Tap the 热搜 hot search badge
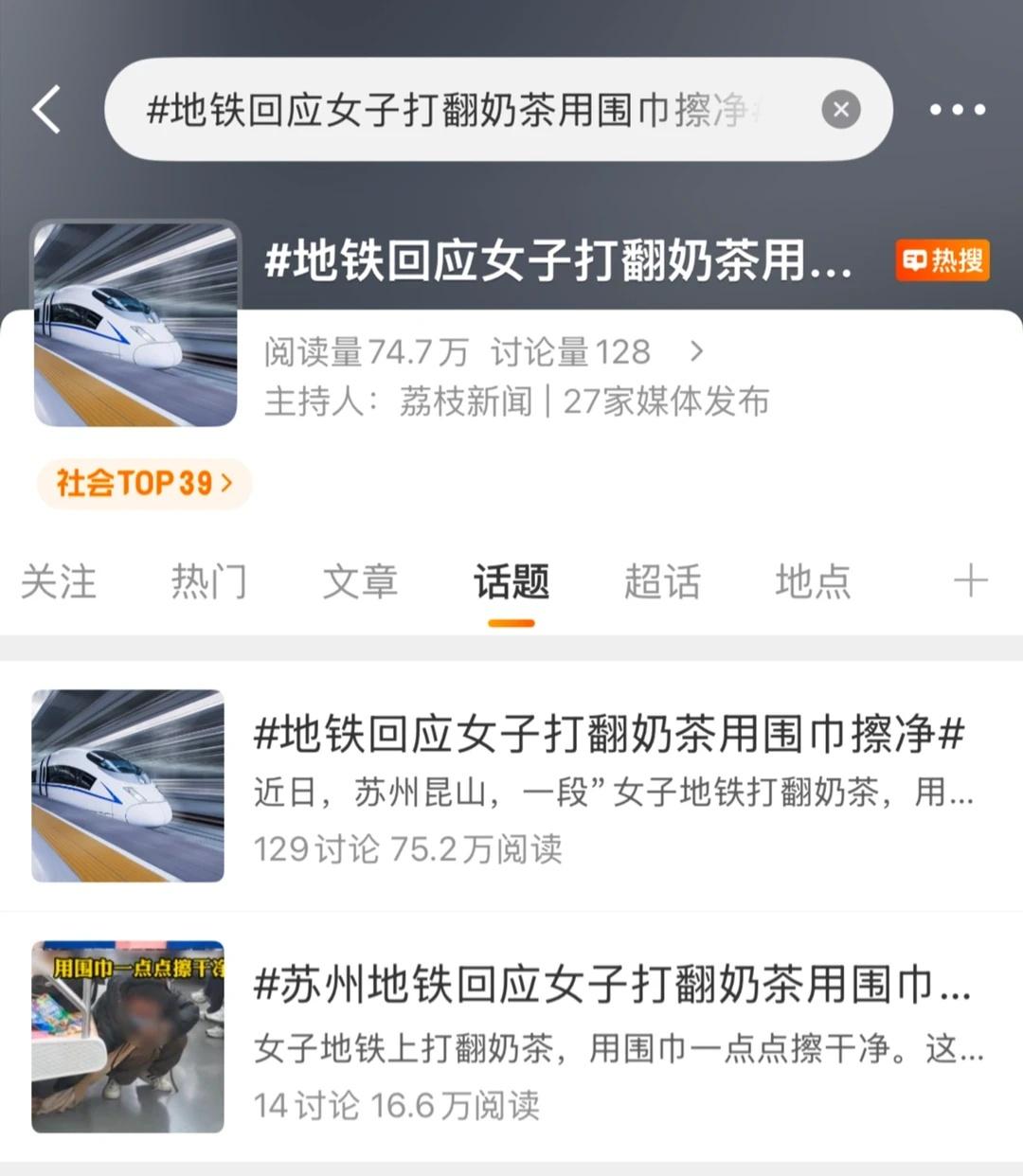The height and width of the screenshot is (1176, 1023). click(x=941, y=261)
